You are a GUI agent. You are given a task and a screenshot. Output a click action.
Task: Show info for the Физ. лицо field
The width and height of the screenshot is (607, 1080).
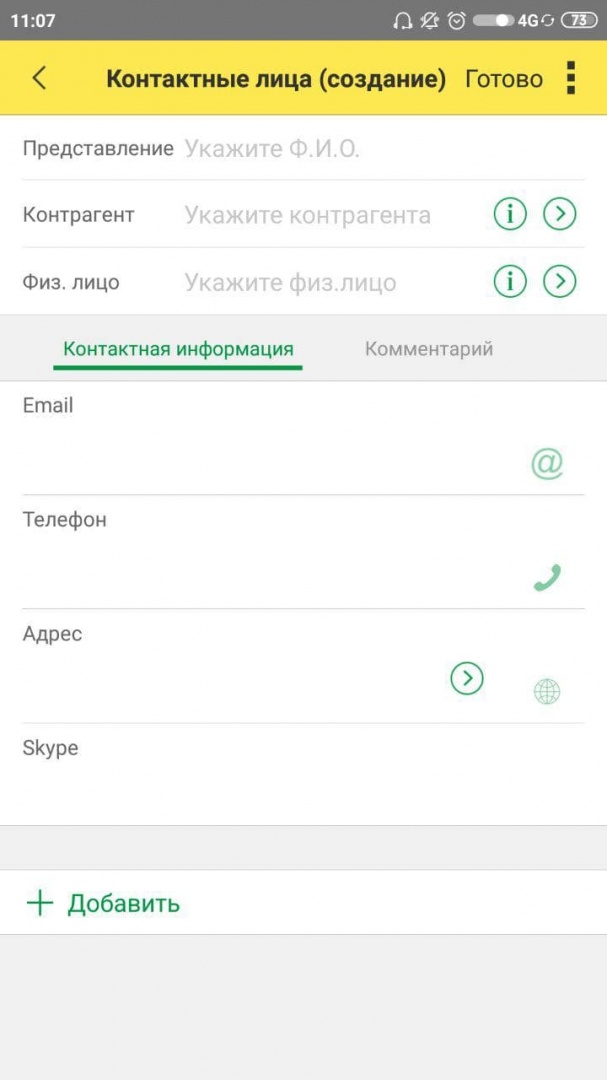(510, 283)
